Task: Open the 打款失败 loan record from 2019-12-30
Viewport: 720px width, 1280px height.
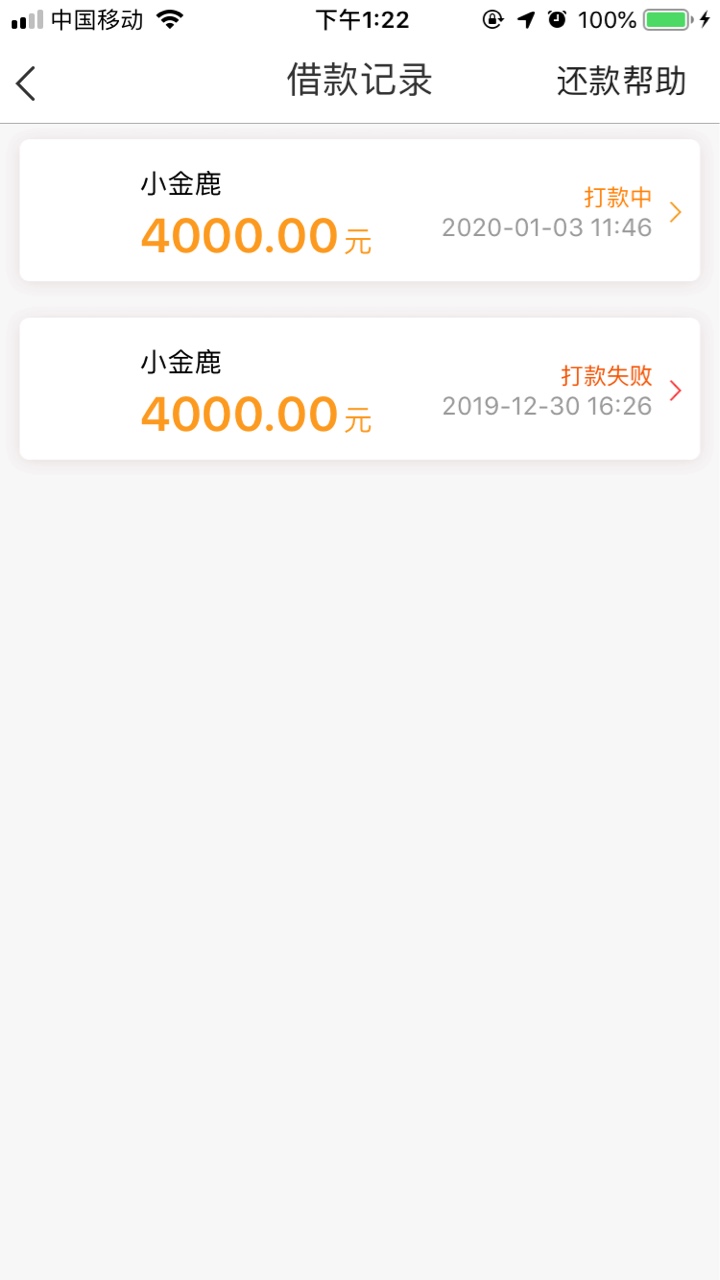Action: click(359, 389)
